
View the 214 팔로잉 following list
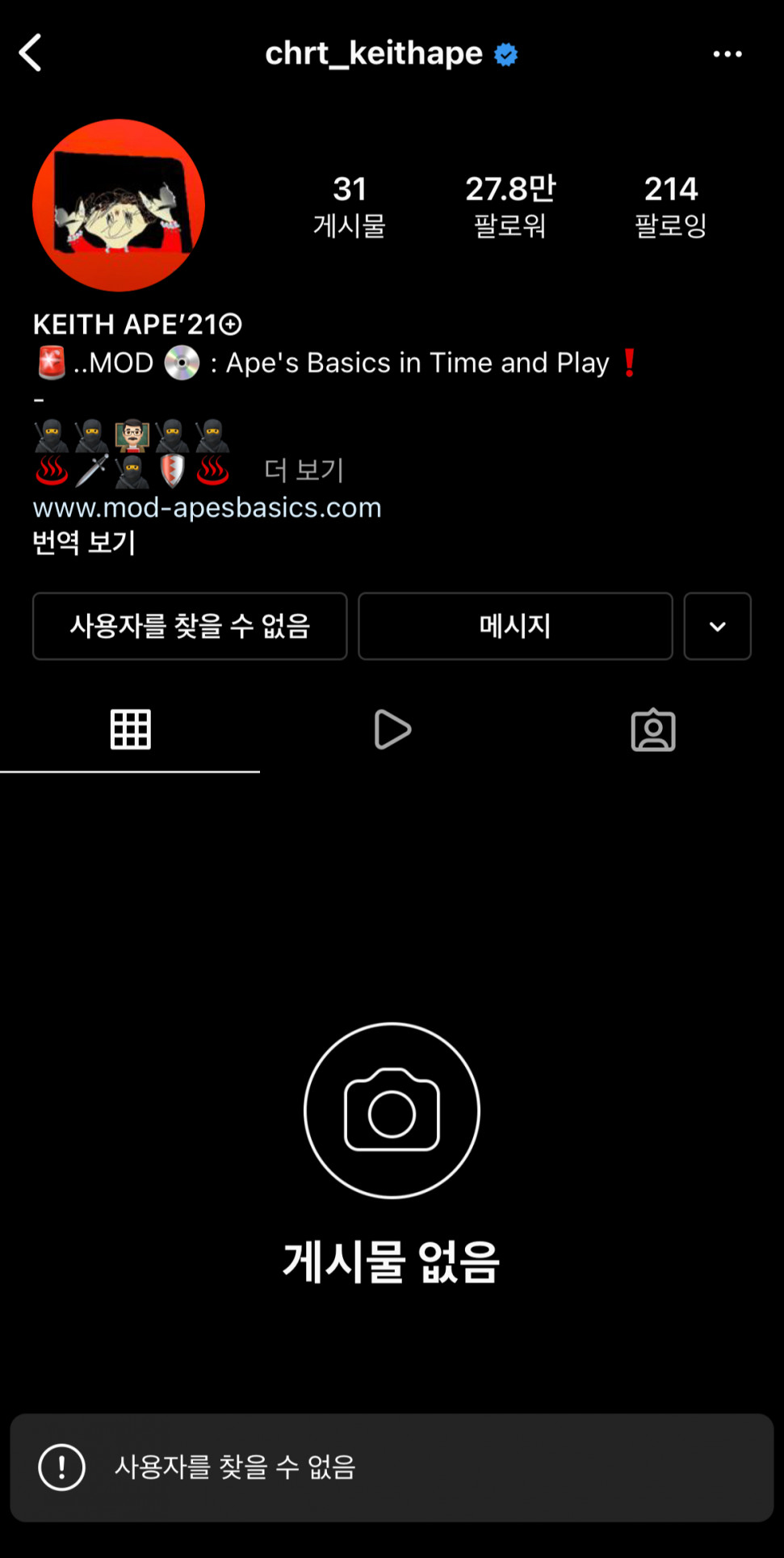click(x=670, y=206)
